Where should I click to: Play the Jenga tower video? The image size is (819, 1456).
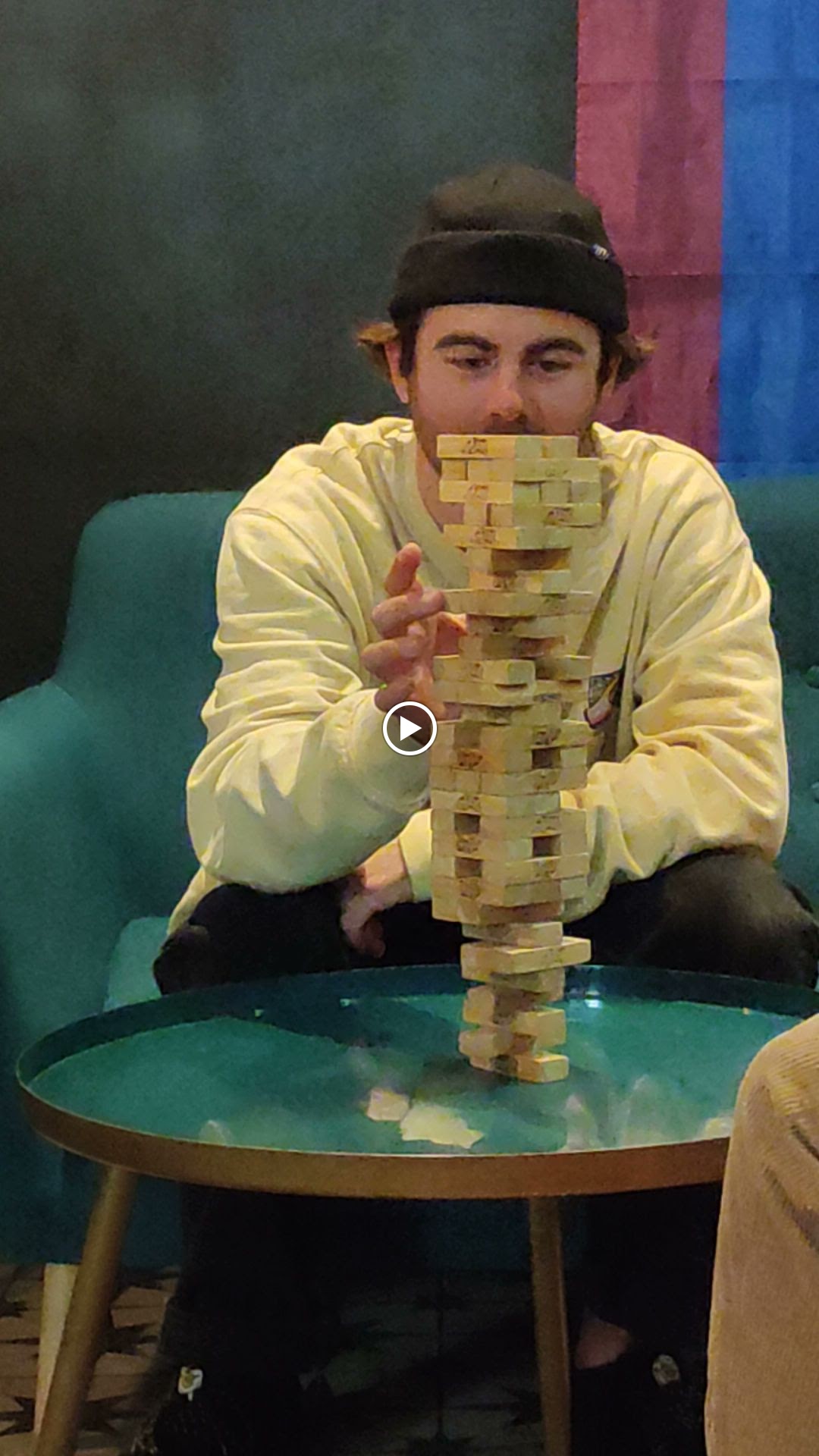(x=409, y=729)
